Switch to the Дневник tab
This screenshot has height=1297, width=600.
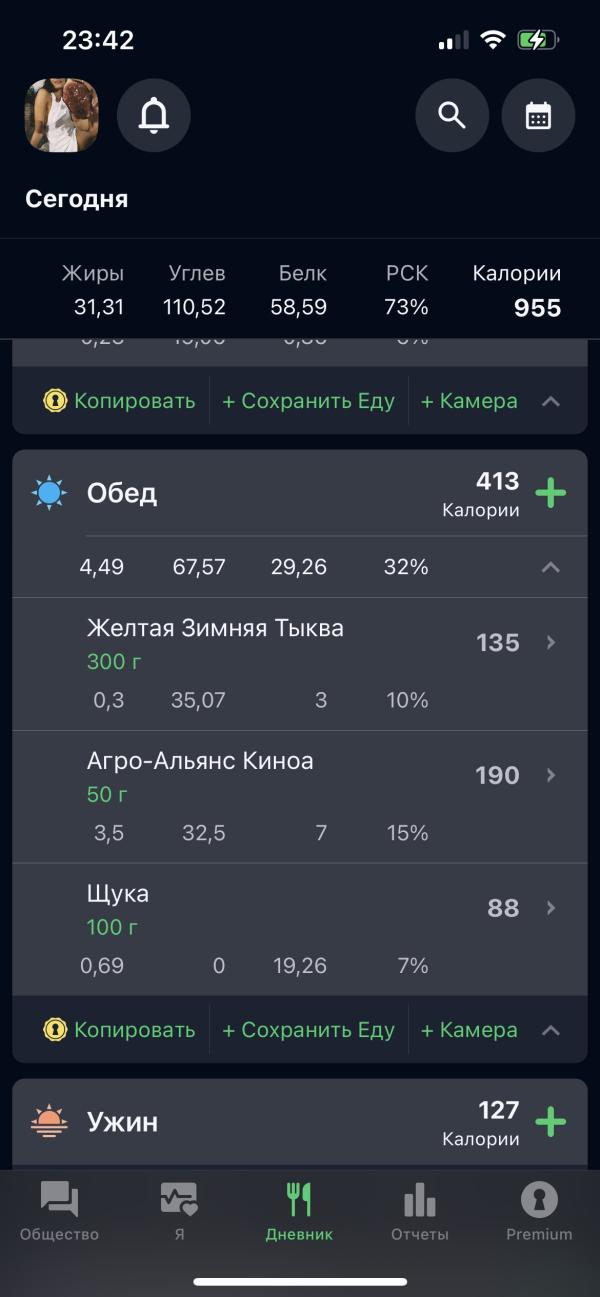(299, 1210)
